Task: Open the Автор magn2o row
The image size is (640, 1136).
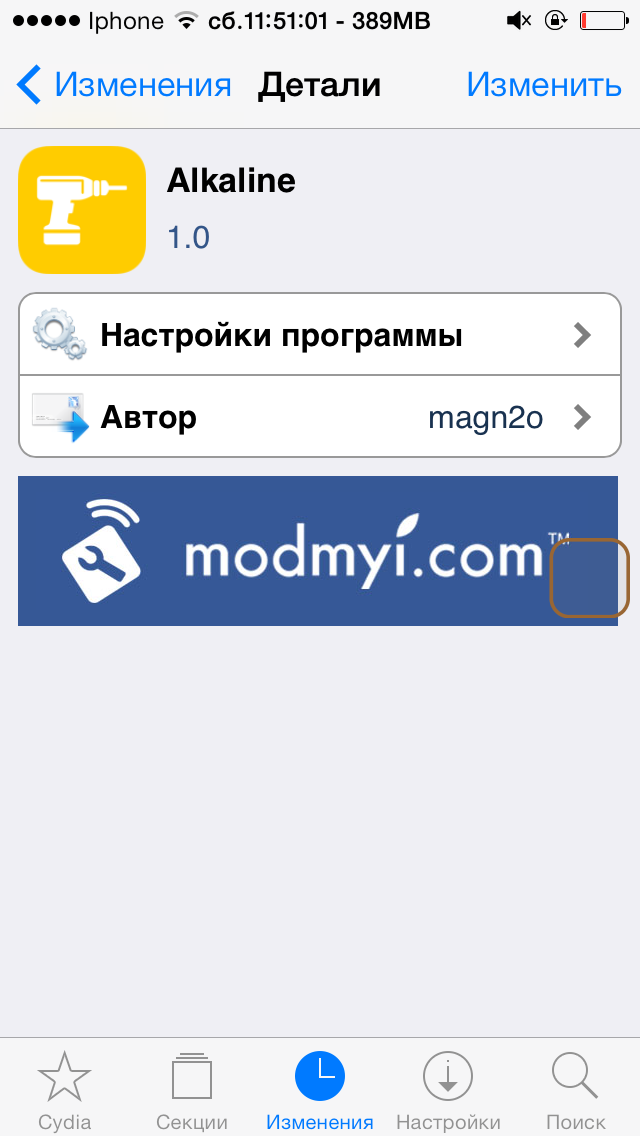Action: coord(320,416)
